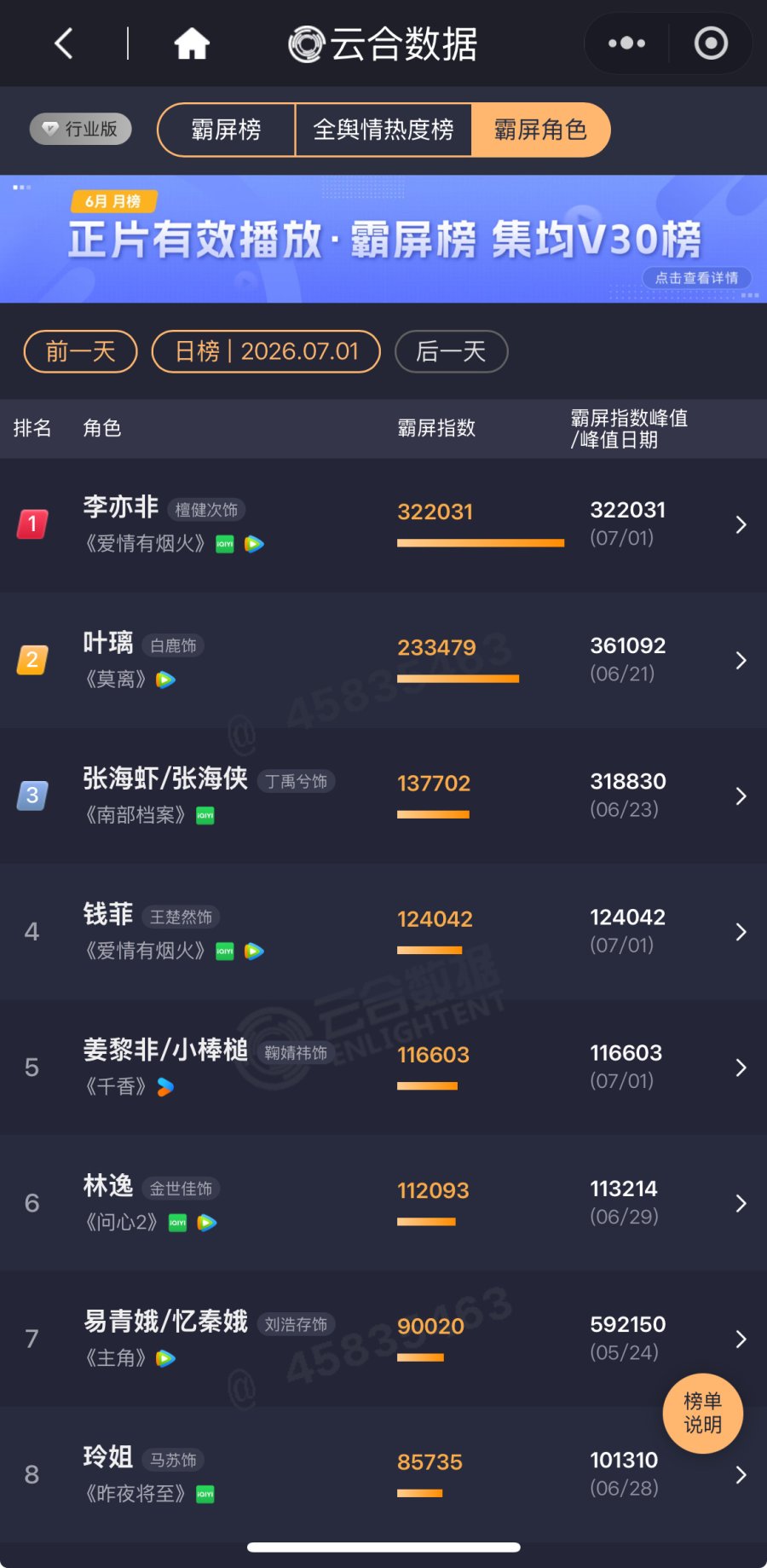View details for the role 钱菲
Viewport: 767px width, 1568px height.
pyautogui.click(x=383, y=931)
